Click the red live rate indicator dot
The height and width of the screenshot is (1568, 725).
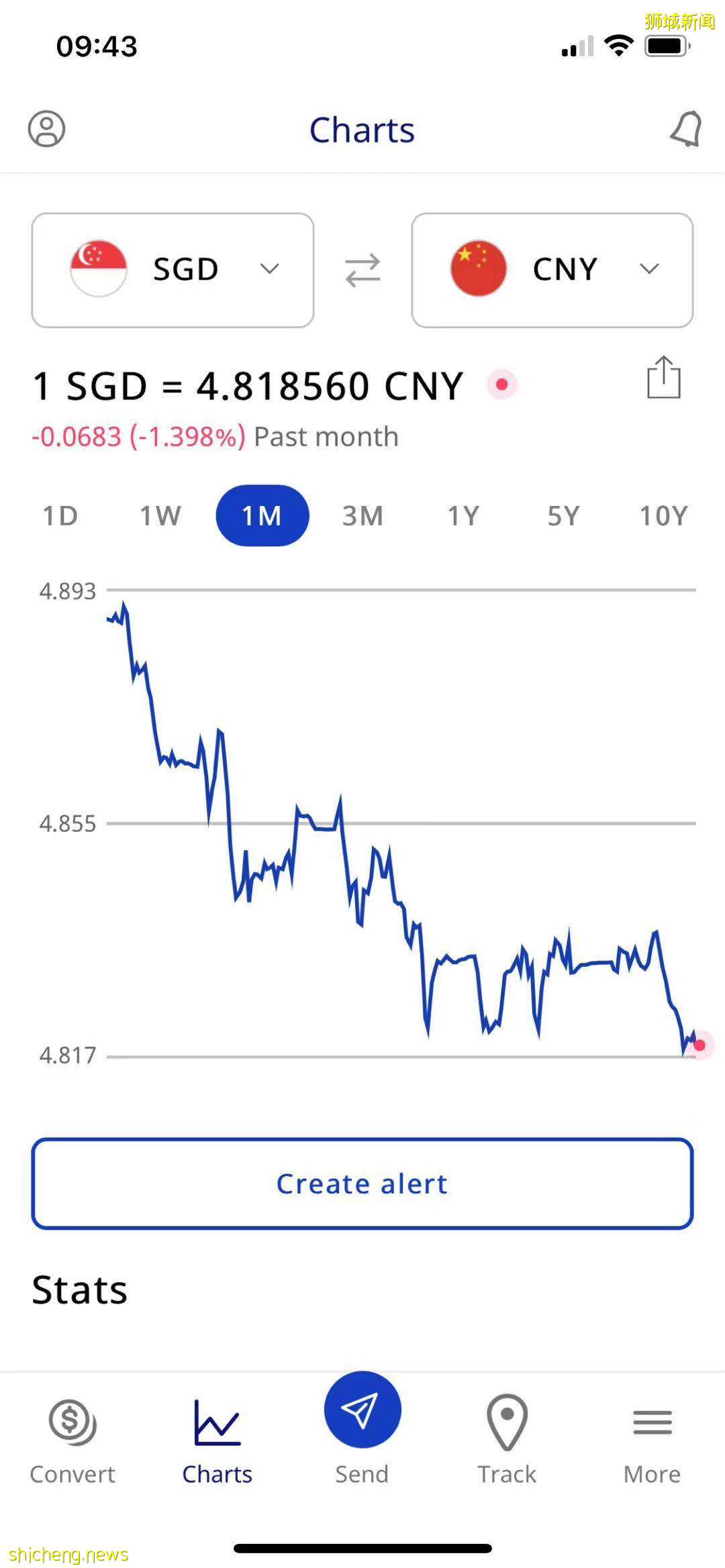[502, 384]
